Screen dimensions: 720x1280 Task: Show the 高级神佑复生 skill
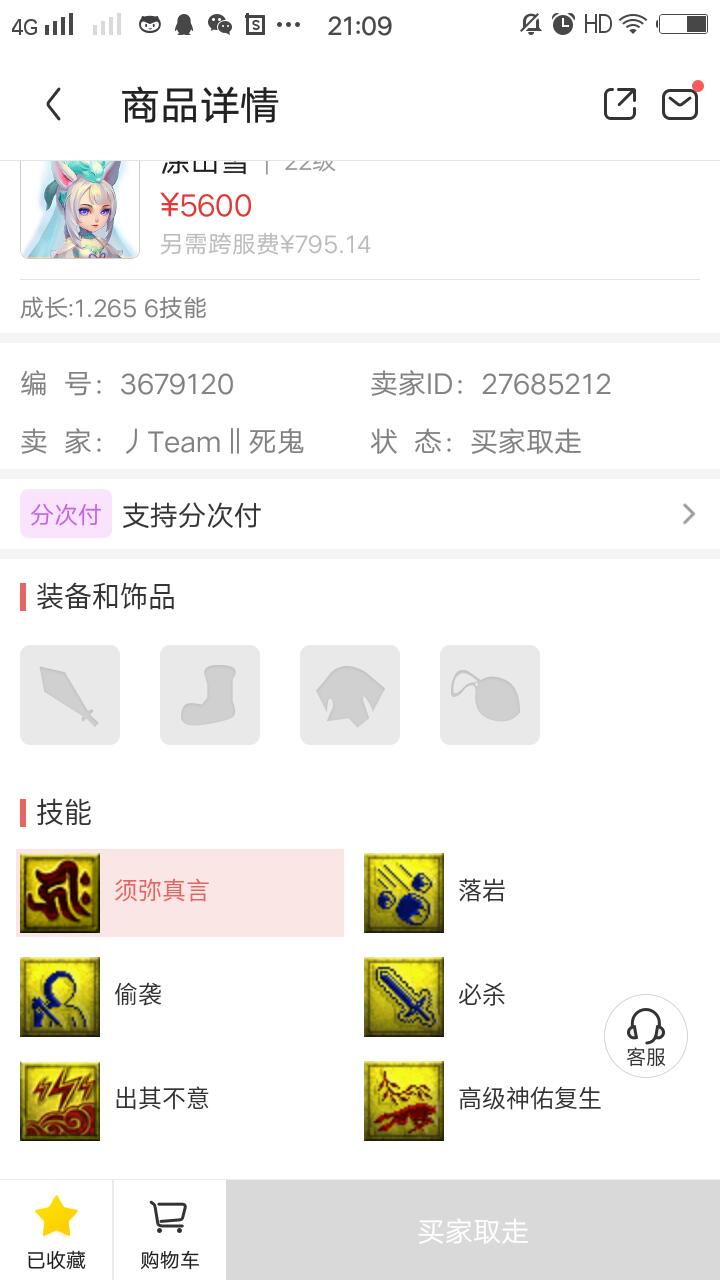pyautogui.click(x=529, y=1100)
